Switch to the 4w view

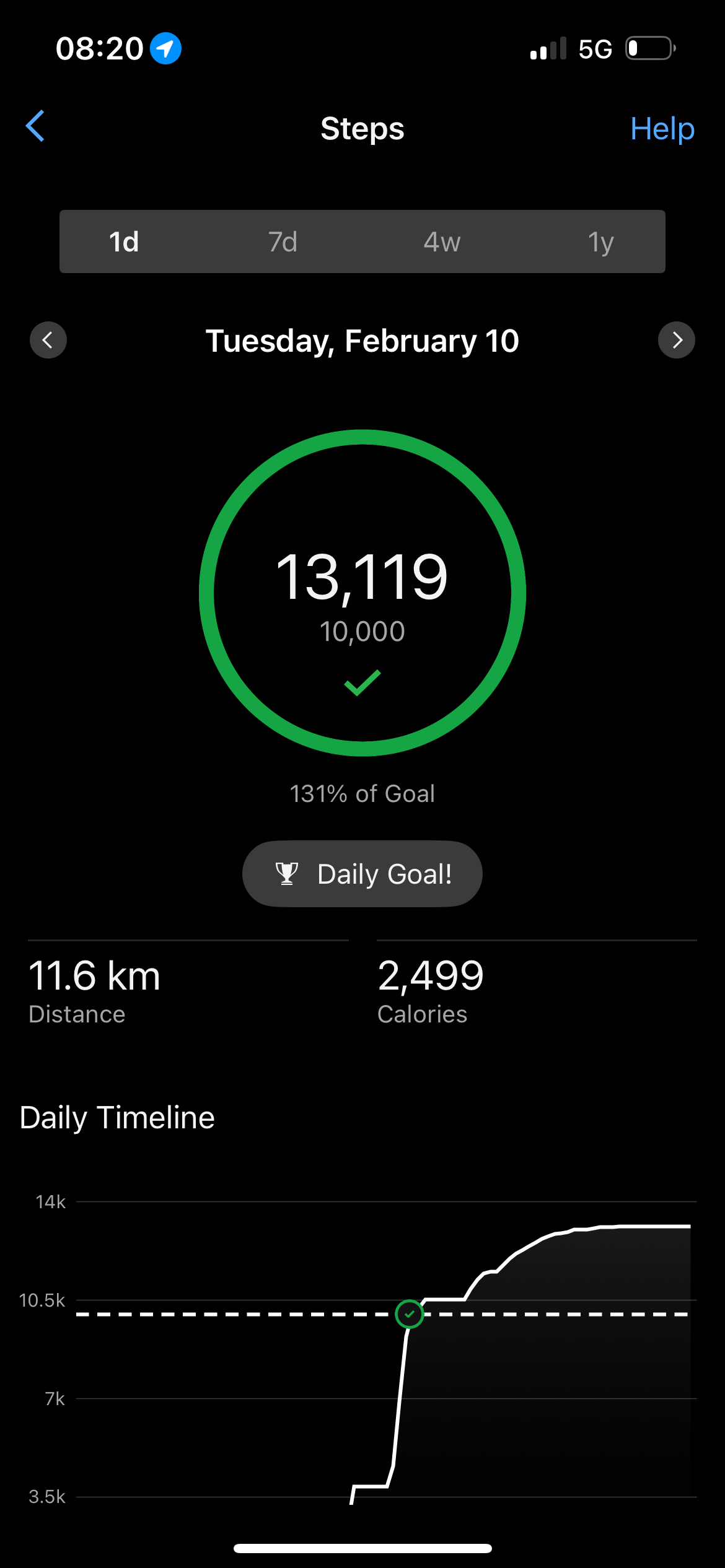tap(442, 242)
